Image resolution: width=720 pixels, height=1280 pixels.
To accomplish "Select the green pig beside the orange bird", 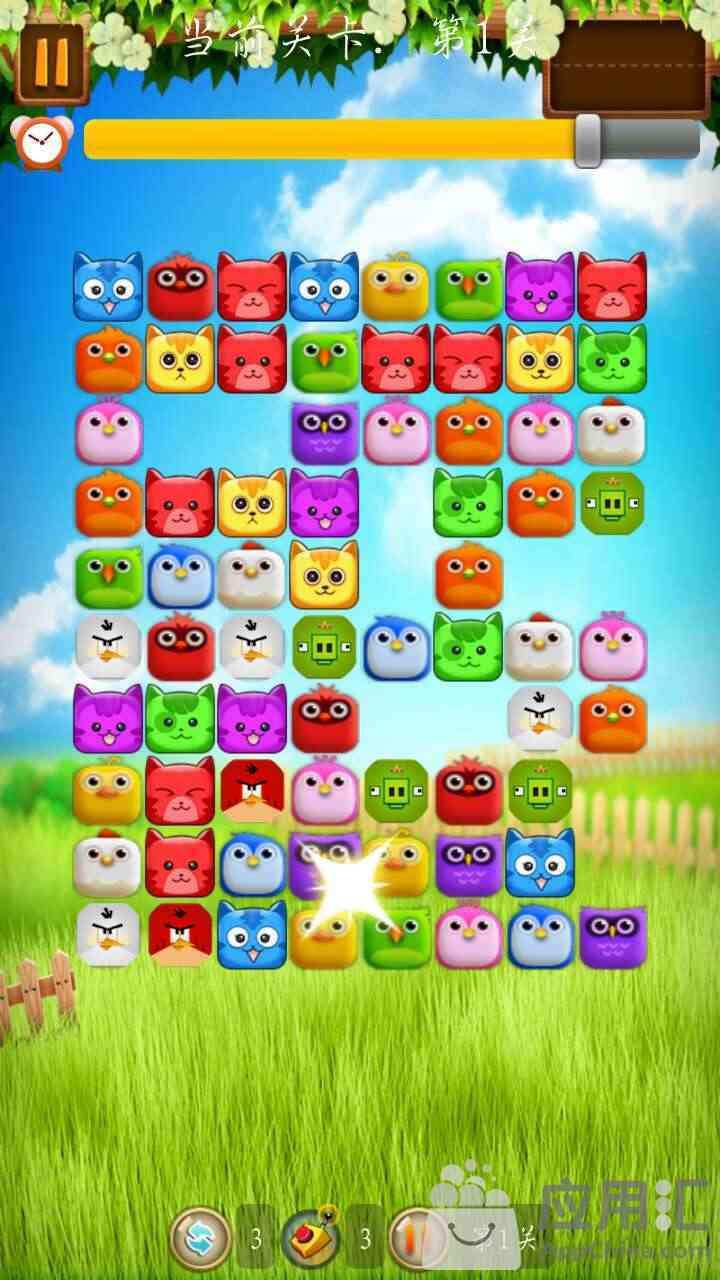I will pos(612,503).
